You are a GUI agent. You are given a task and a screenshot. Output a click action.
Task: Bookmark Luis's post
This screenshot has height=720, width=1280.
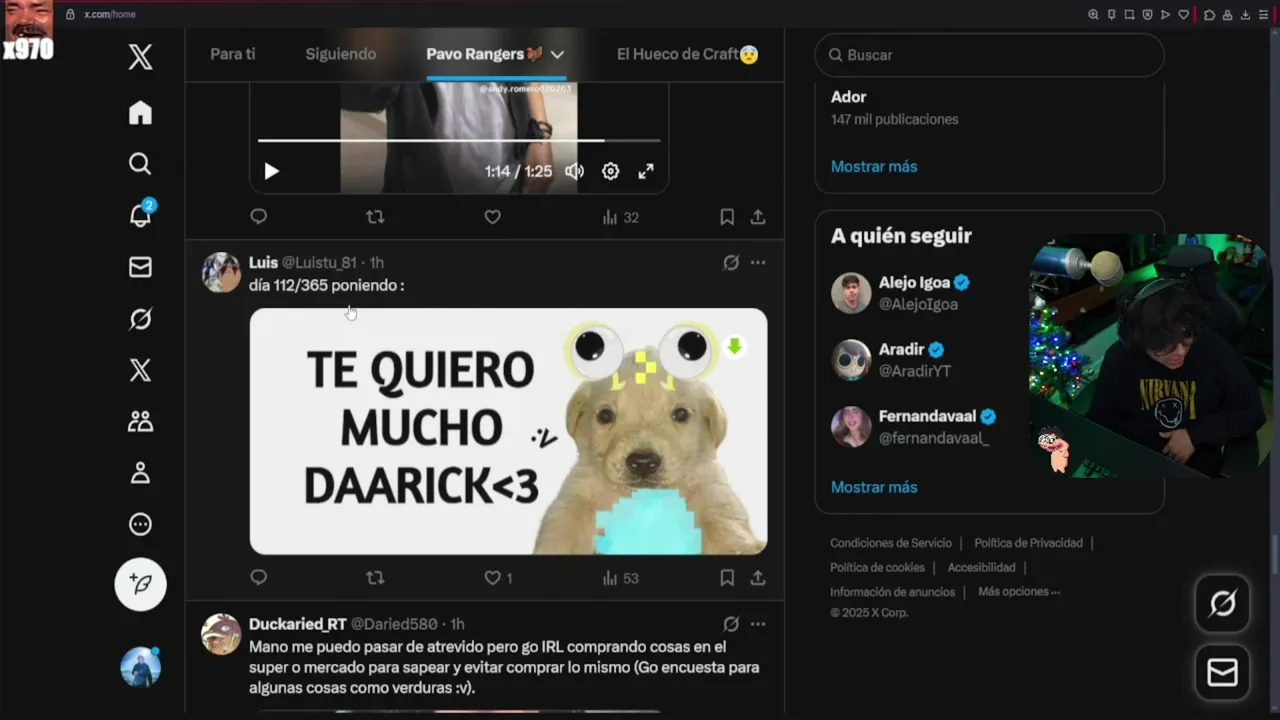(727, 578)
